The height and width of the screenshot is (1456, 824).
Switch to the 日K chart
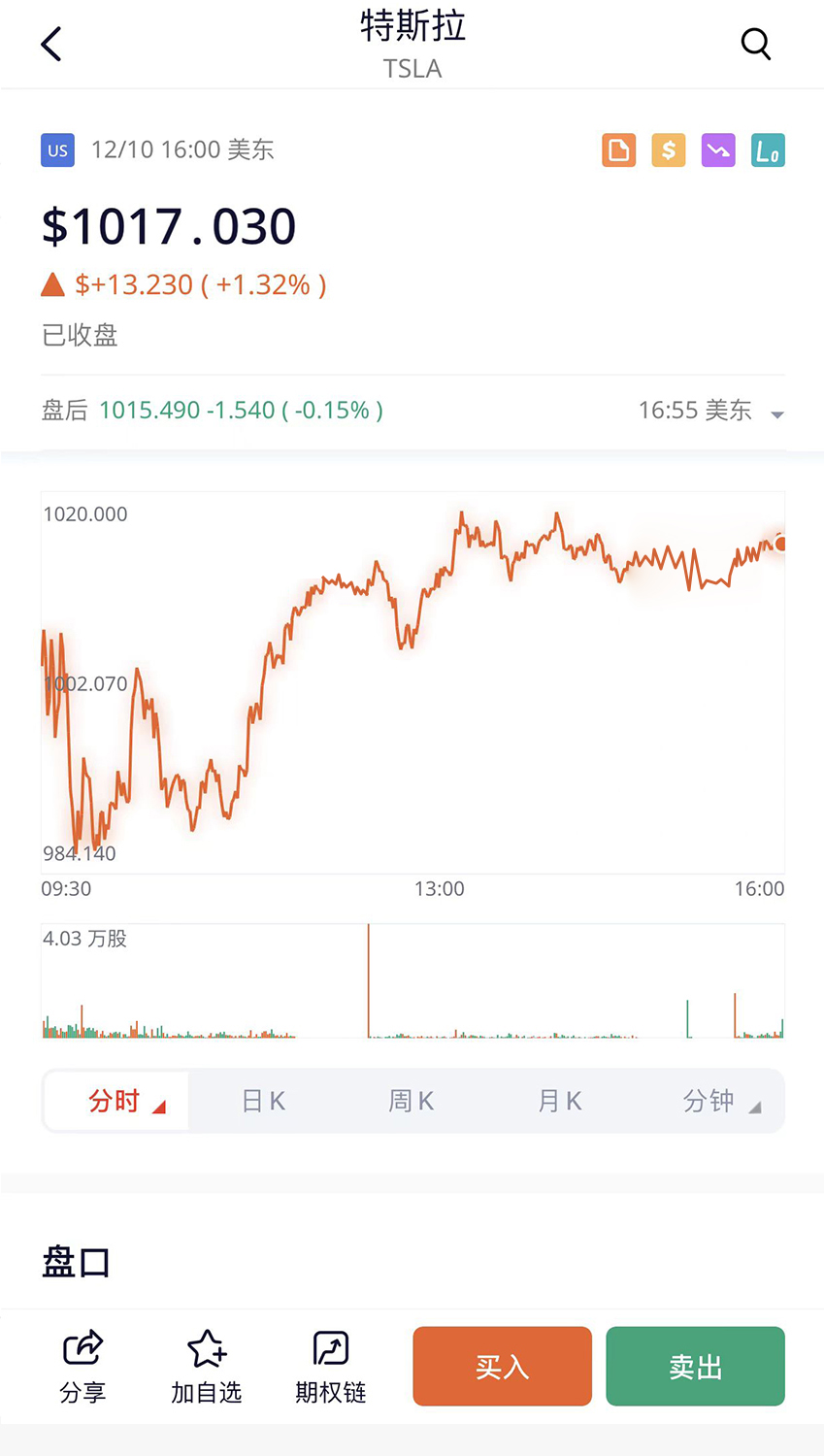click(264, 1101)
